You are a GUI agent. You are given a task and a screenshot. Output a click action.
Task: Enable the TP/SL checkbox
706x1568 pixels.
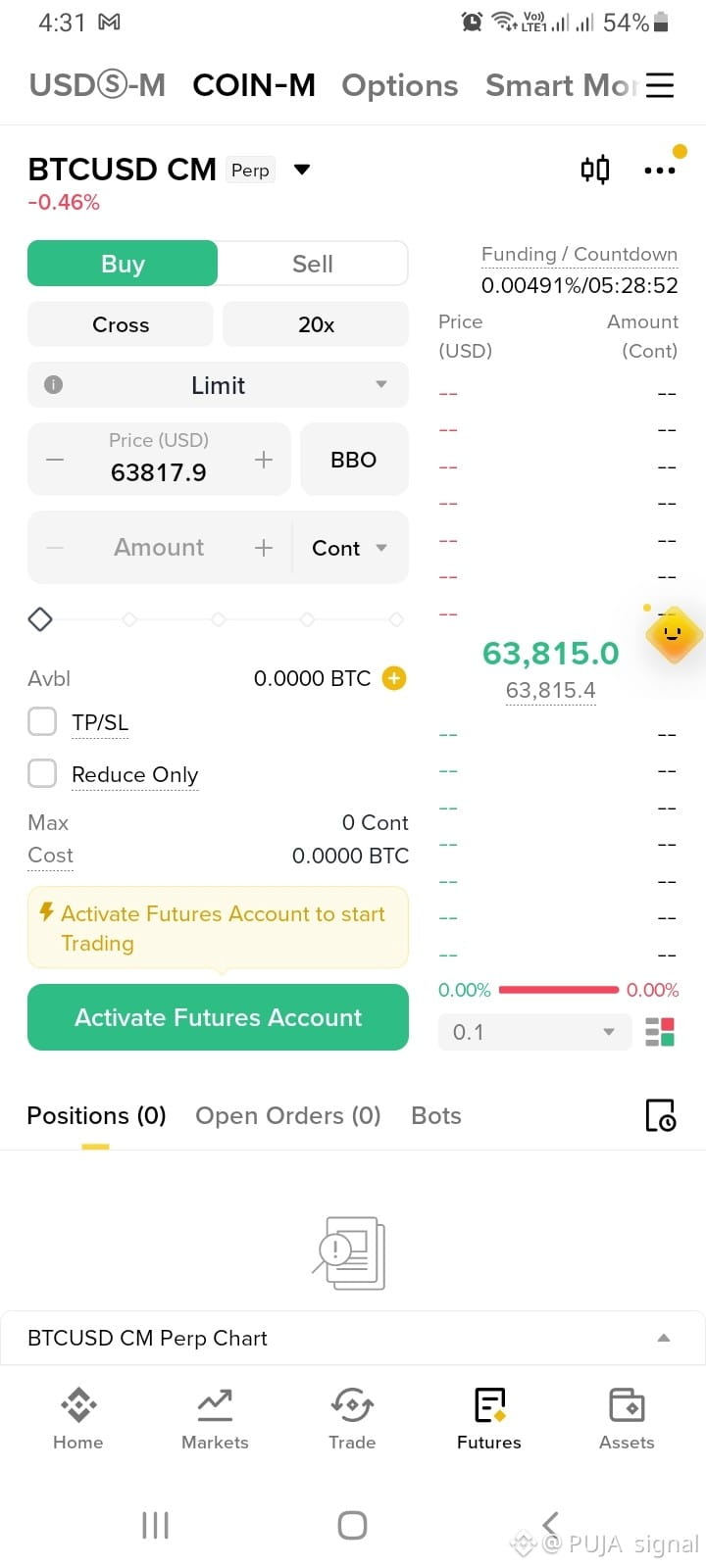pos(42,721)
